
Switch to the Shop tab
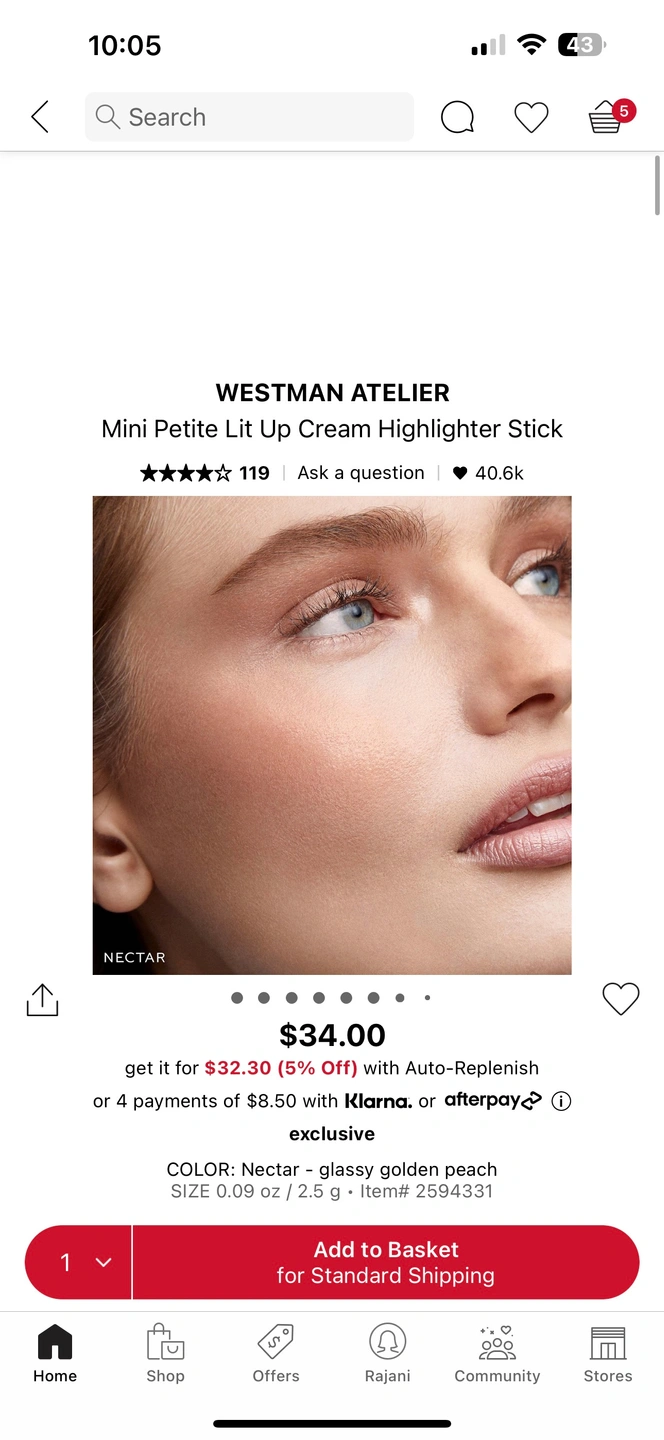[x=165, y=1354]
